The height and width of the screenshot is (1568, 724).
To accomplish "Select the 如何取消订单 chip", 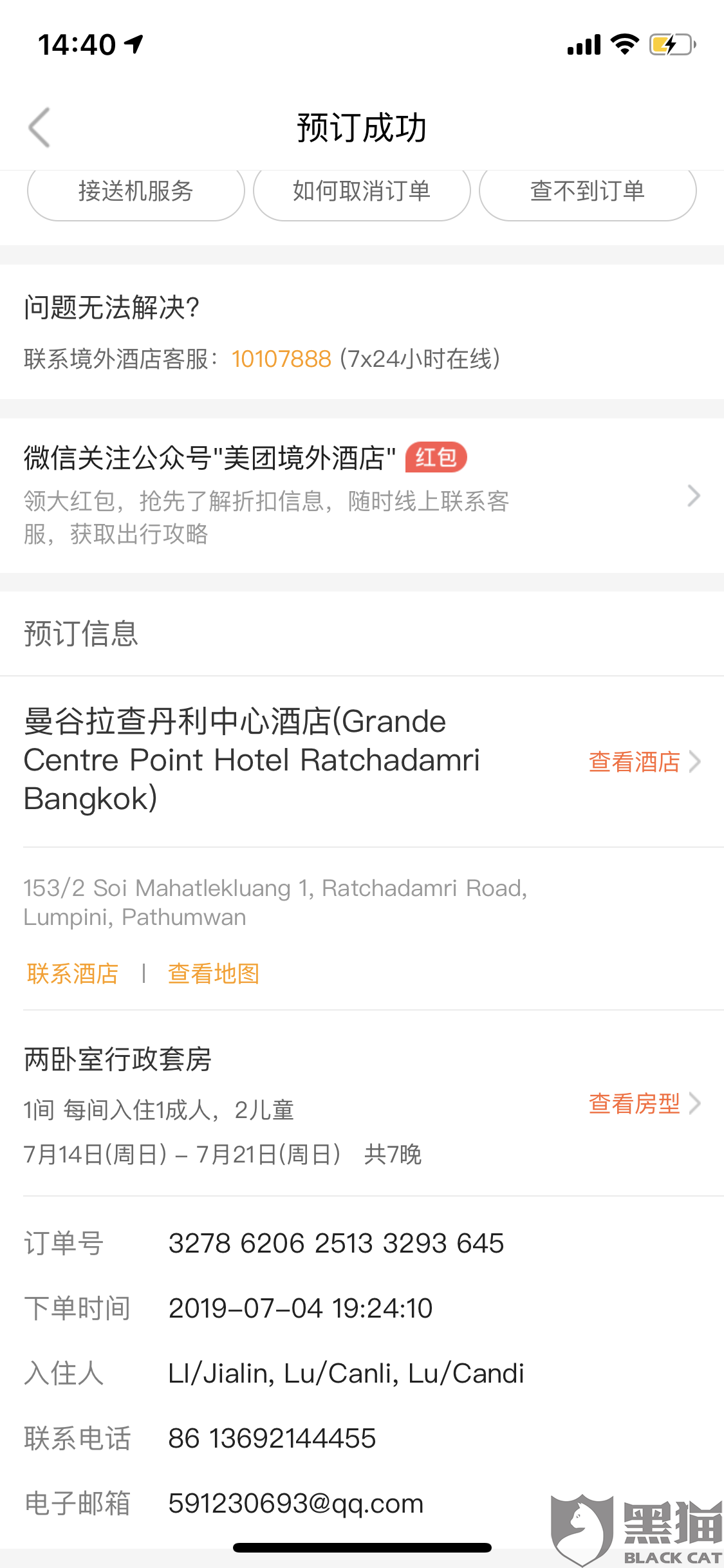I will (362, 192).
